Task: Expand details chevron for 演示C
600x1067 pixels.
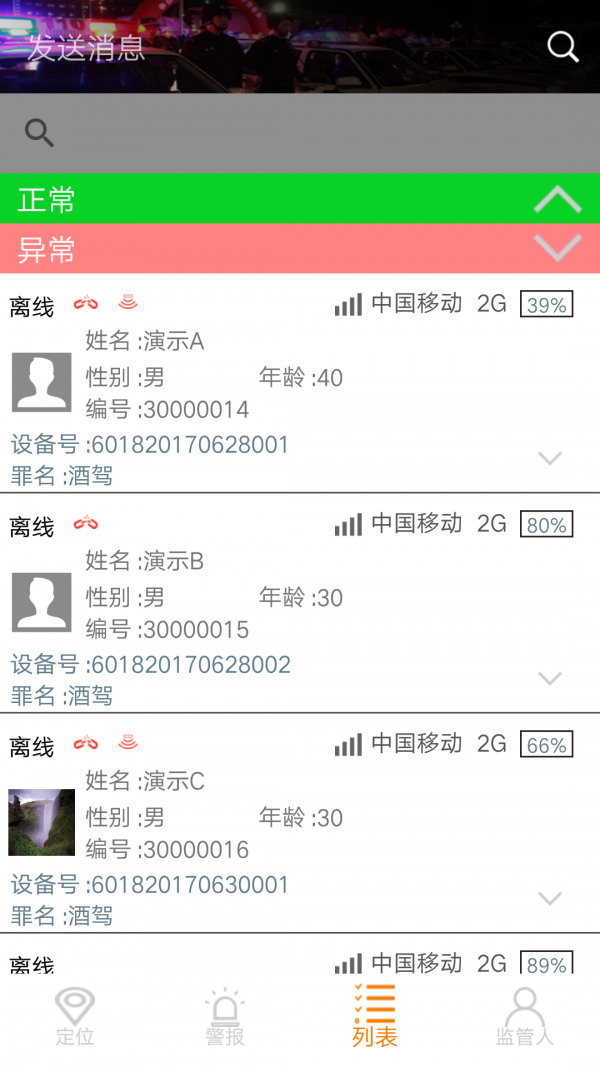Action: 550,898
